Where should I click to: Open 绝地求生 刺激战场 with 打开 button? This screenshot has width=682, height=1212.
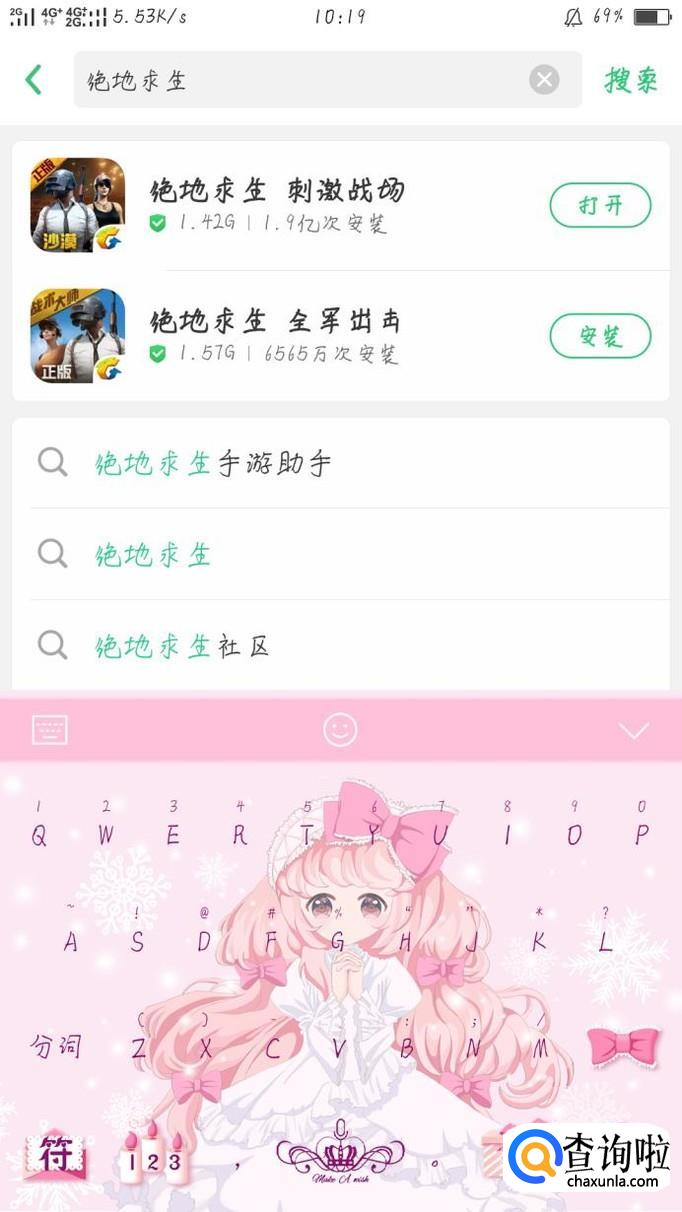(x=600, y=206)
